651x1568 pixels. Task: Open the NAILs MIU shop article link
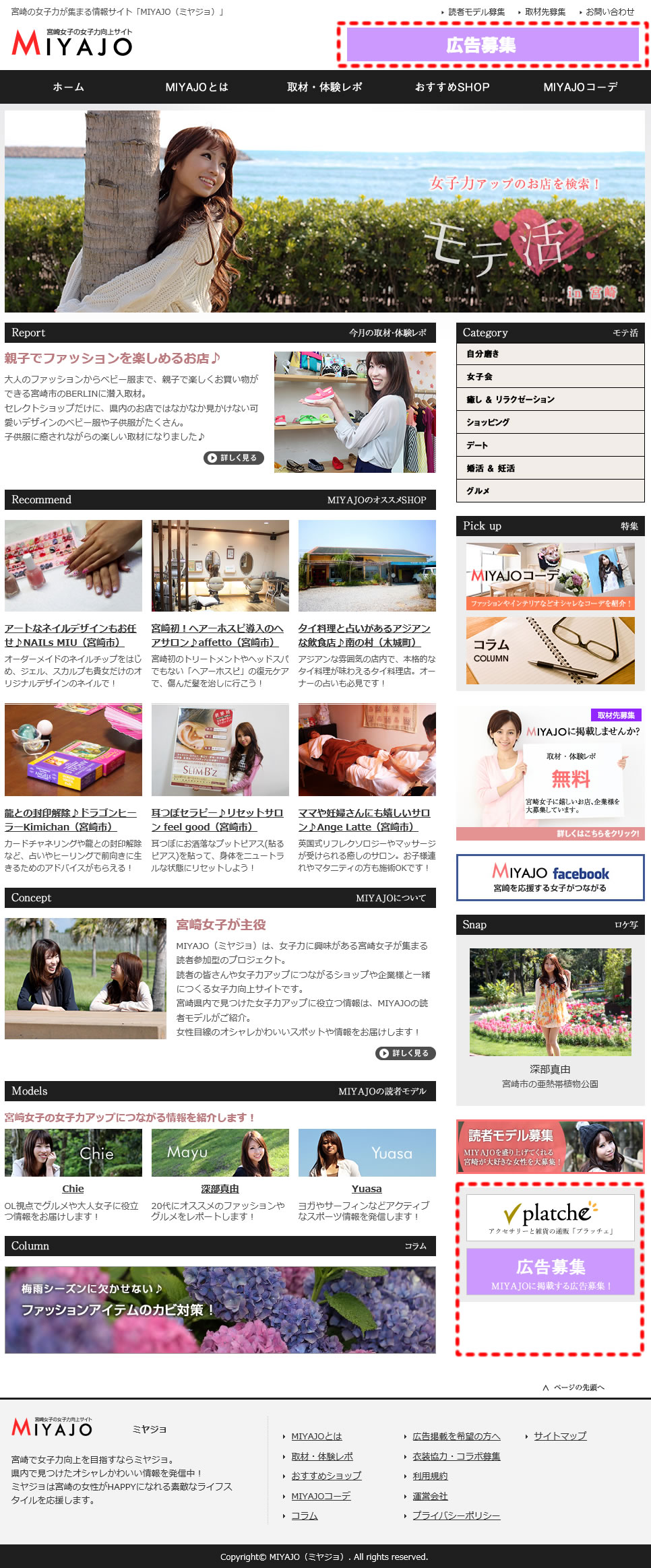click(71, 635)
